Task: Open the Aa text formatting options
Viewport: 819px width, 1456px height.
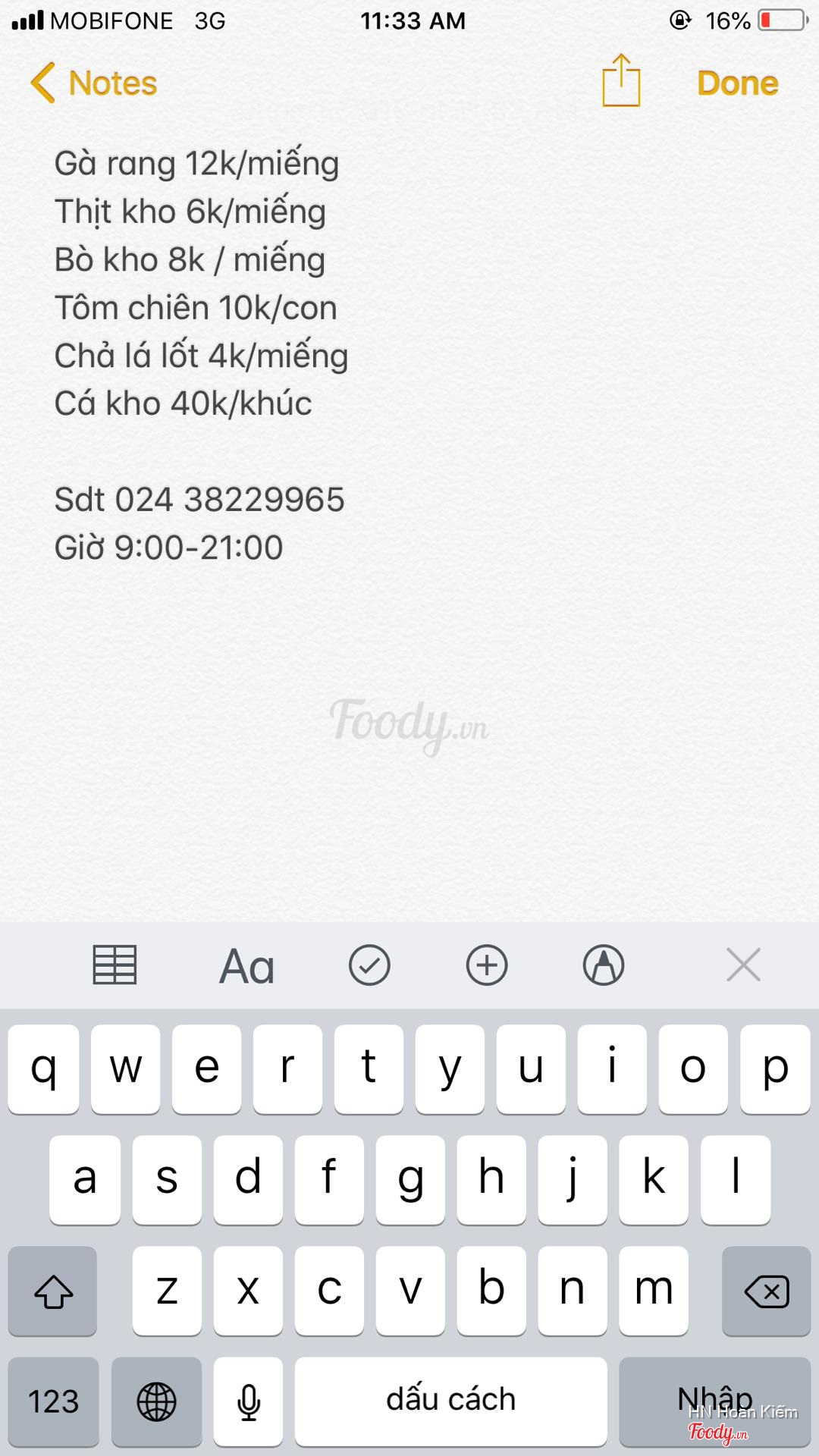Action: (246, 966)
